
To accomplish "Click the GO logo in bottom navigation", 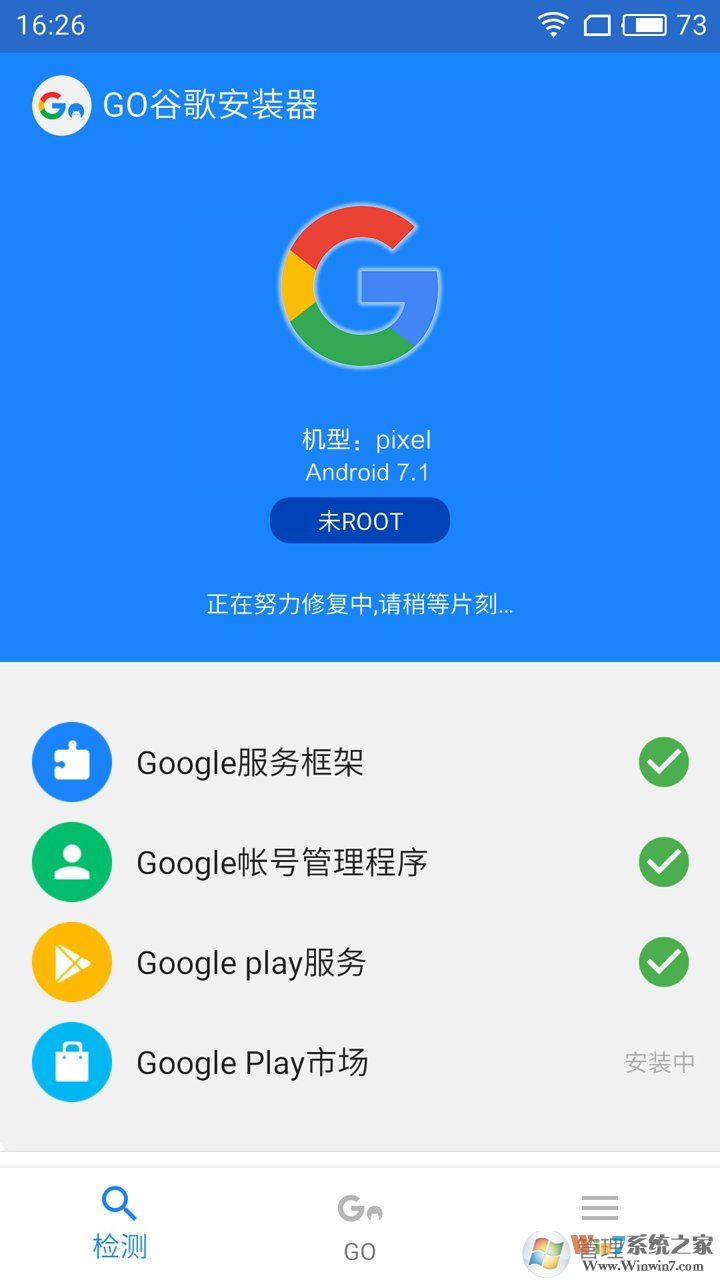I will click(360, 1207).
